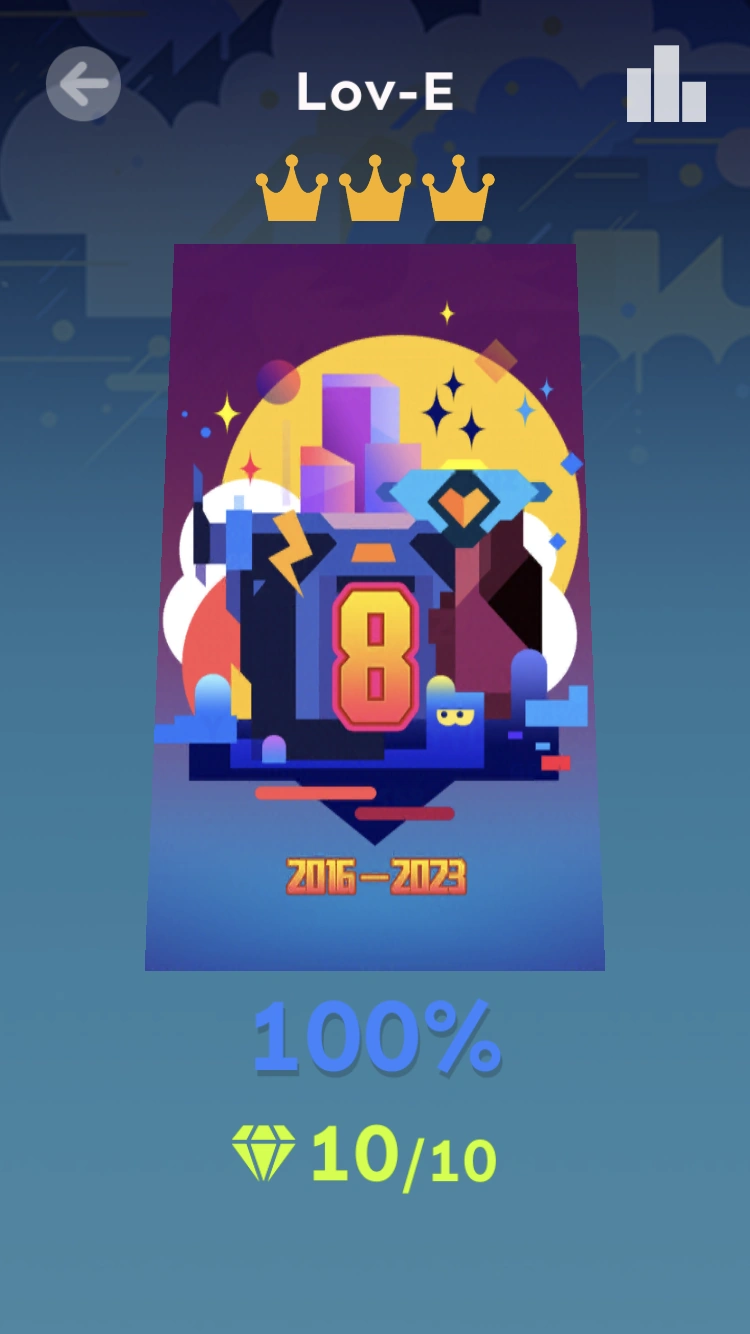Select the third crown on the right
Viewport: 750px width, 1334px height.
tap(457, 190)
